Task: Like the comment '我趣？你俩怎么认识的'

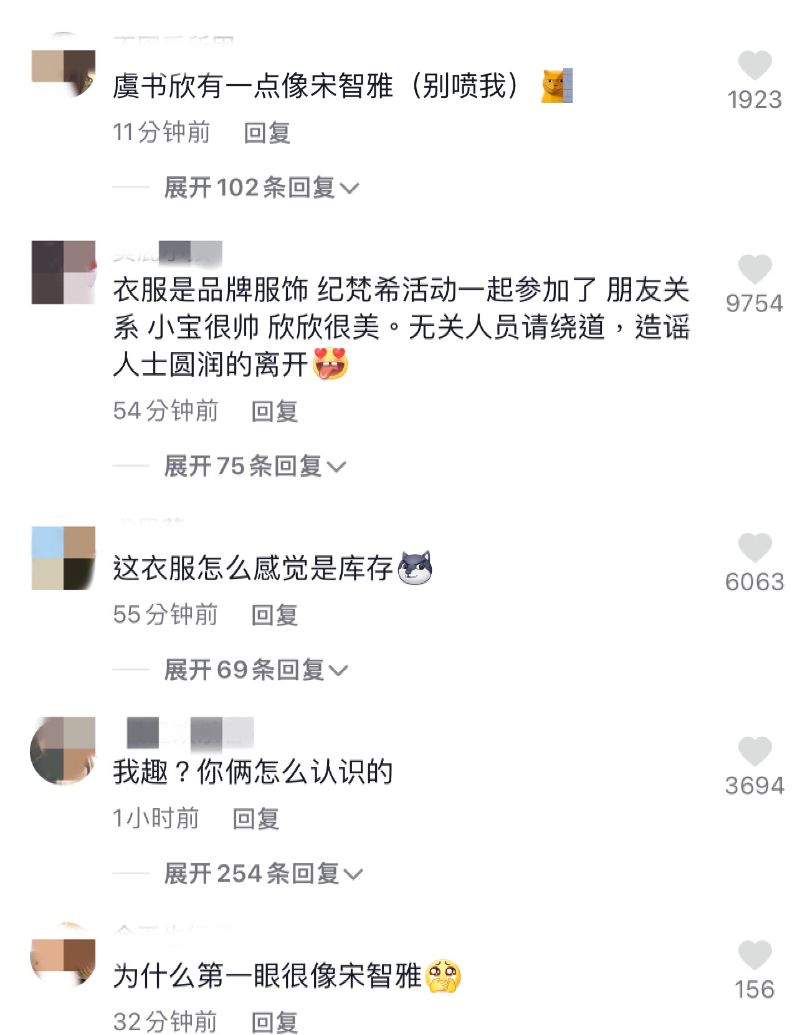Action: 755,752
